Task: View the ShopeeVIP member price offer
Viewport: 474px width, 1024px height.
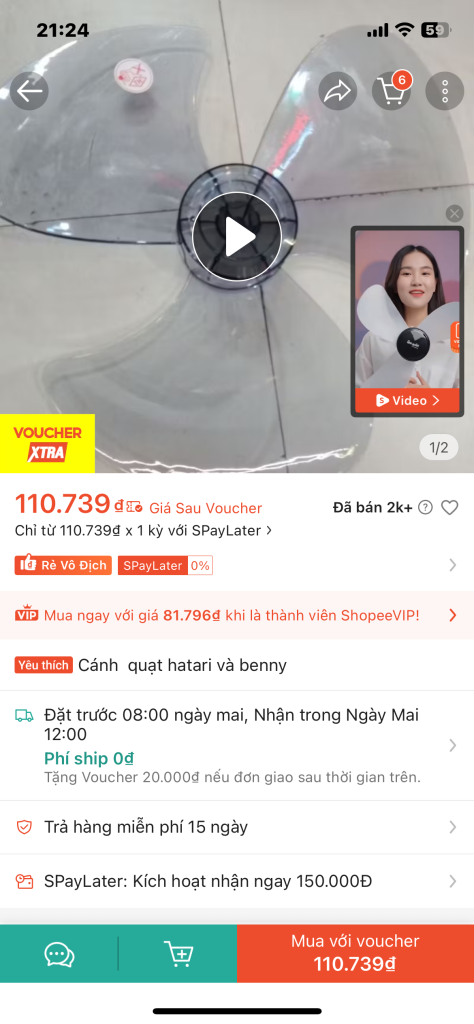Action: point(237,615)
